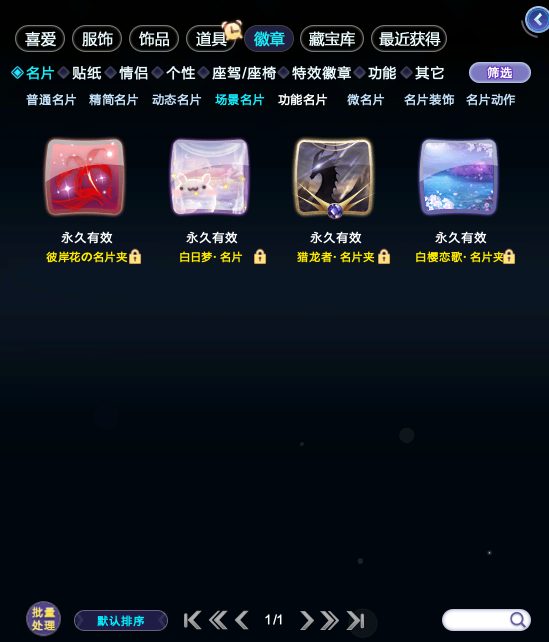Switch to the 服饰 tab
This screenshot has width=549, height=642.
[97, 39]
